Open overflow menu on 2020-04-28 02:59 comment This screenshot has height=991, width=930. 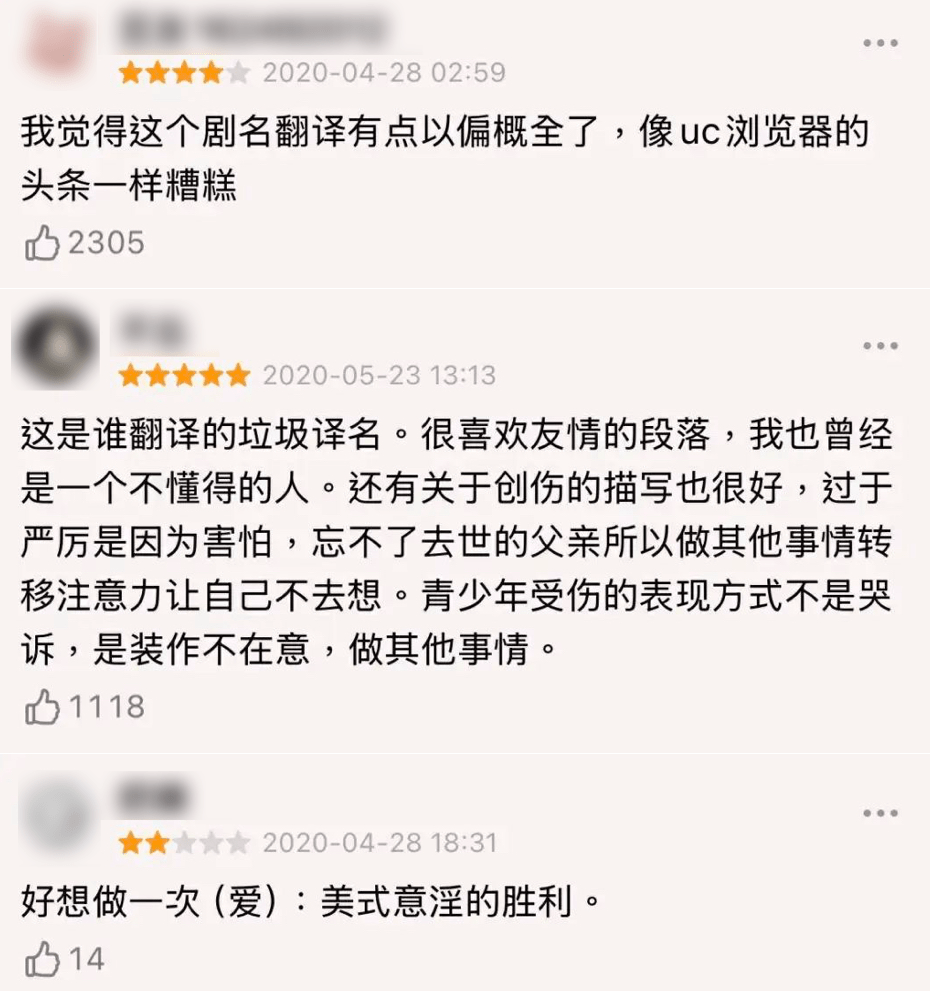[x=880, y=43]
